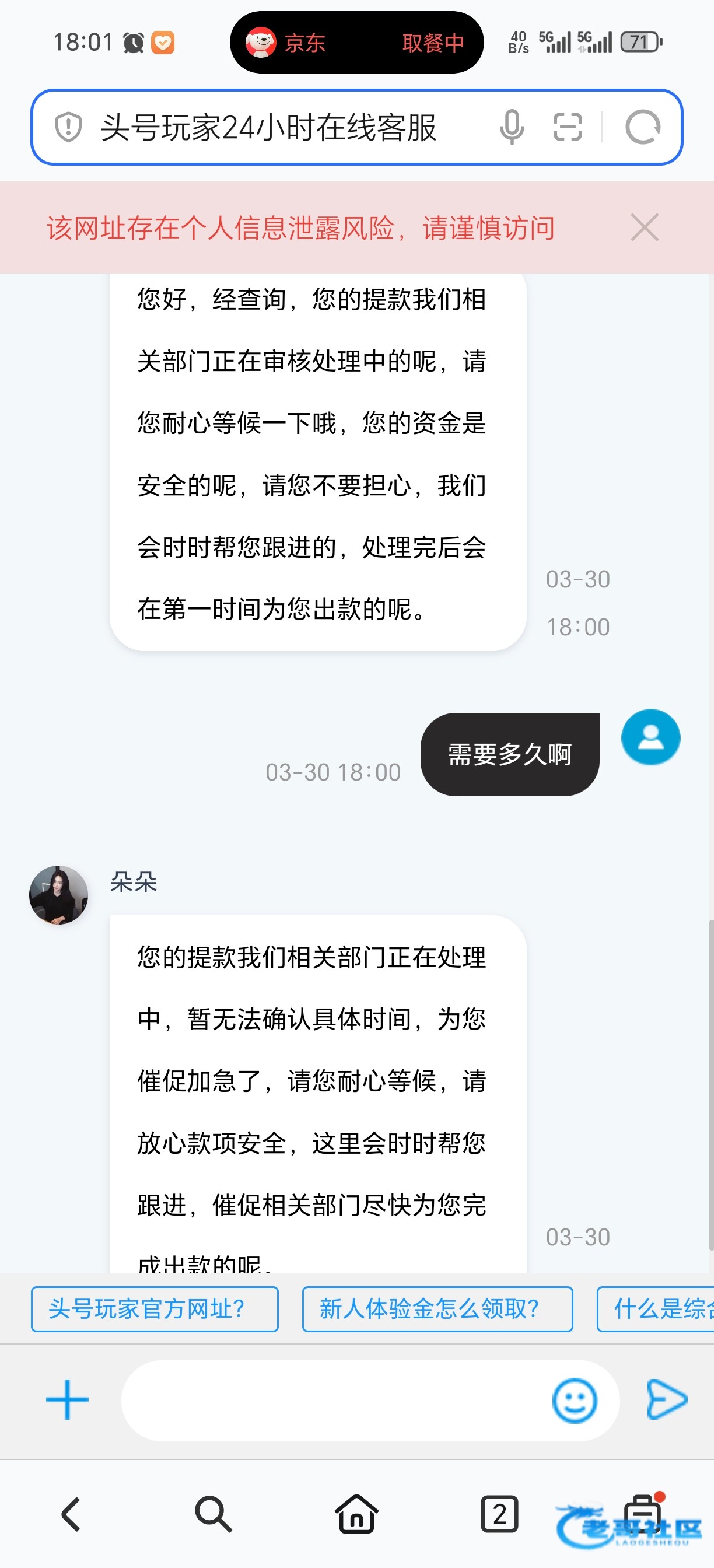
Task: Select the 头号玩家官方网址? quick question
Action: [x=155, y=1308]
